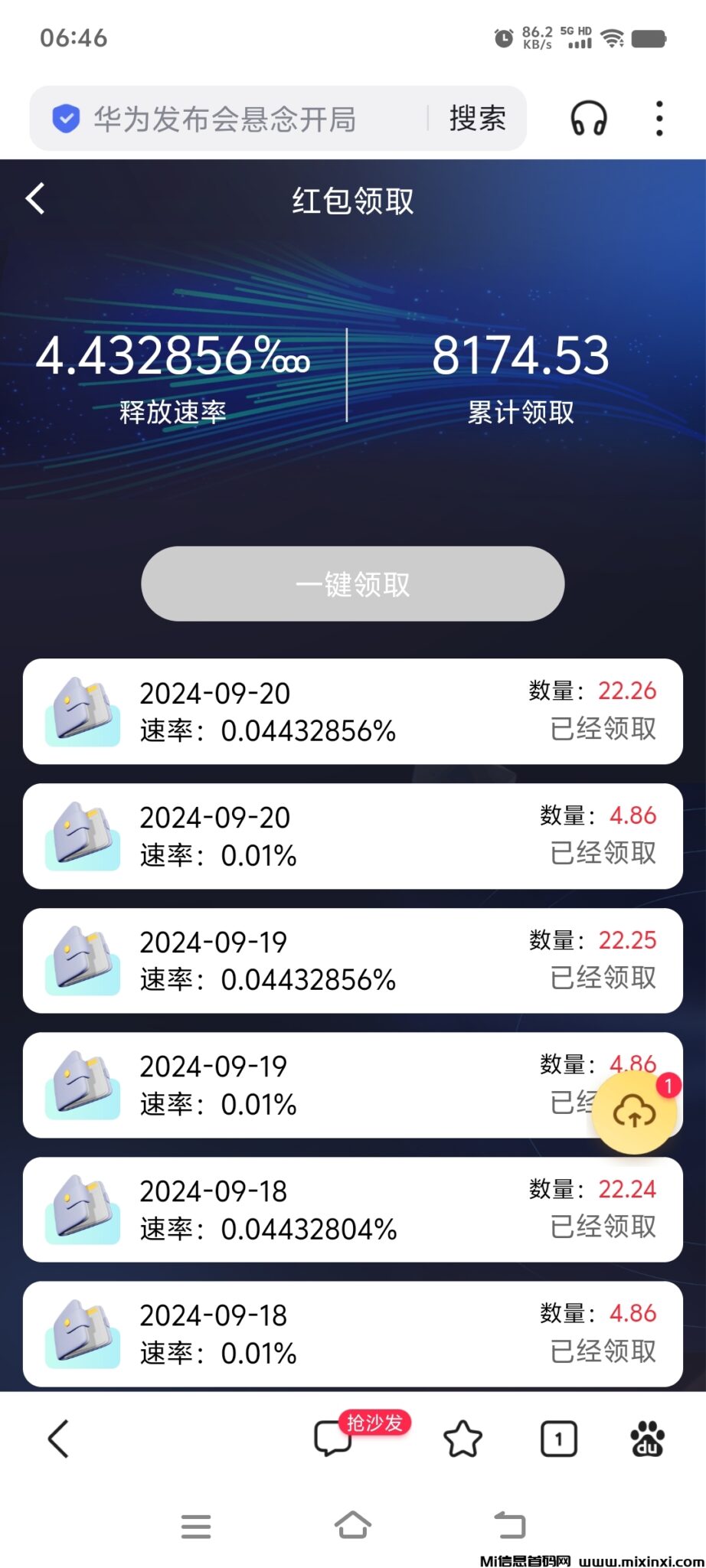Tap the shield icon in the search bar
Screen dimensions: 706x1568
pos(66,118)
